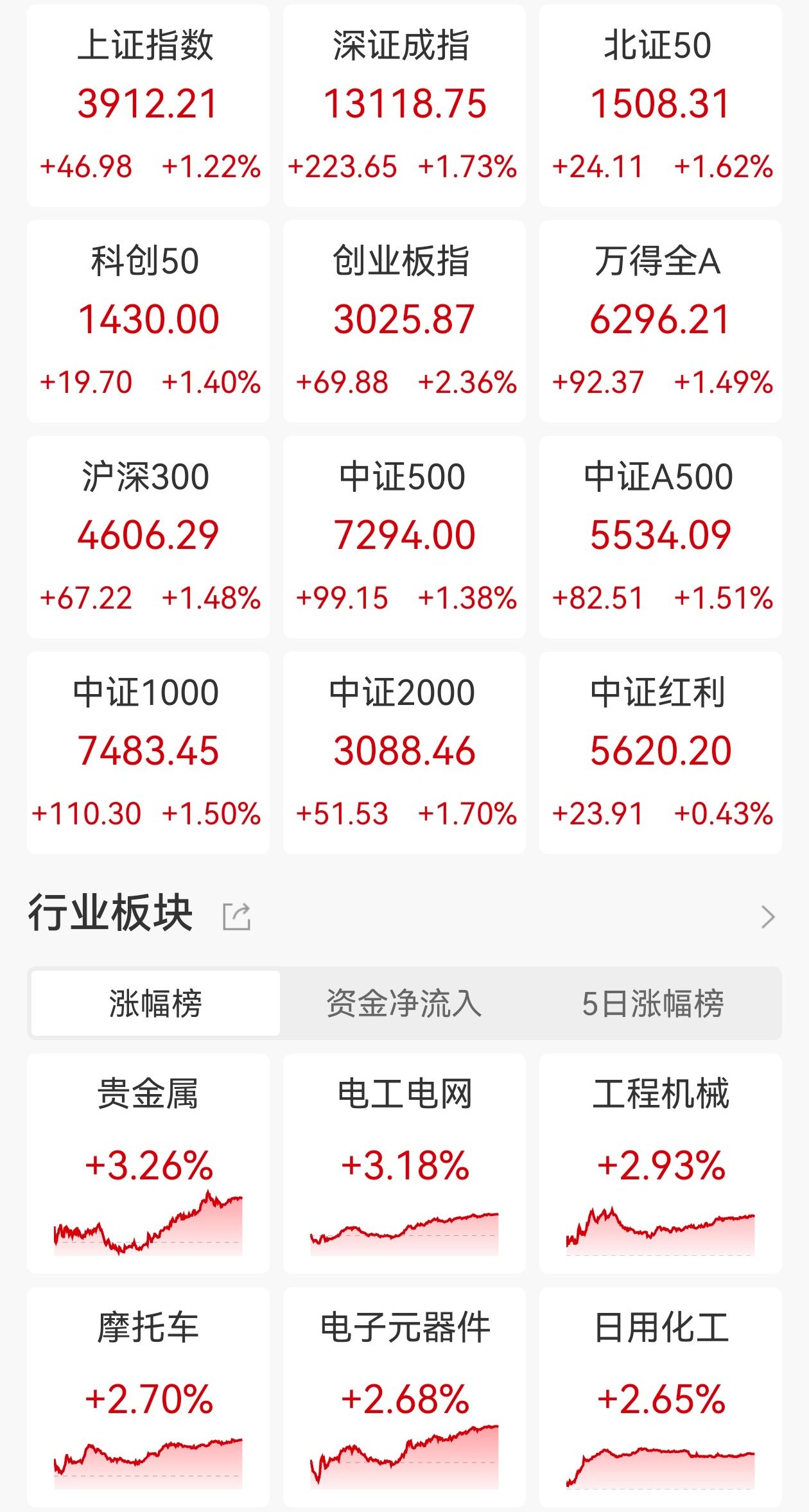Viewport: 809px width, 1512px height.
Task: Tap the share icon next to 行业板块
Action: click(236, 916)
